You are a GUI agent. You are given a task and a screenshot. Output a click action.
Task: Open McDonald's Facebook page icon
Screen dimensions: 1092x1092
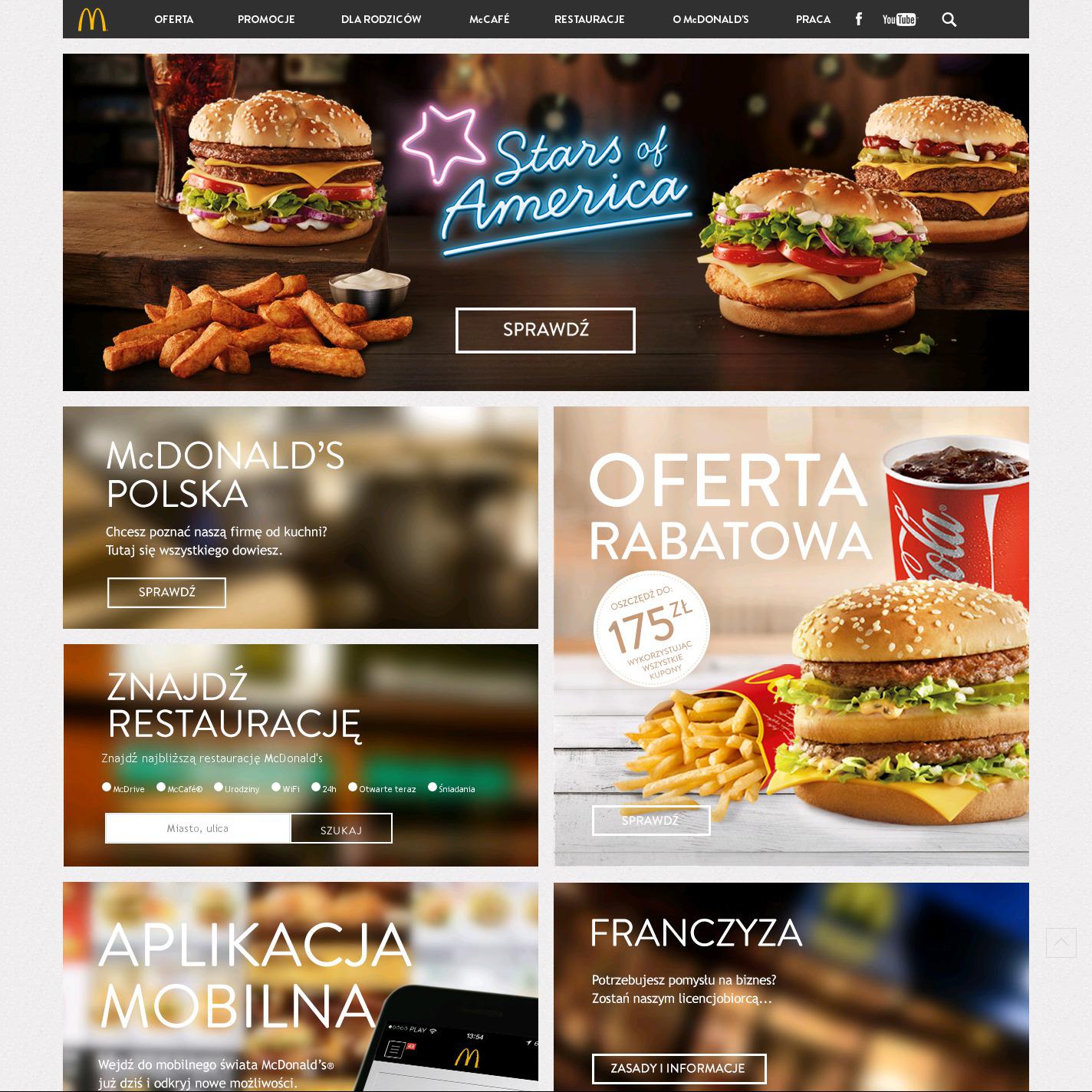[859, 19]
